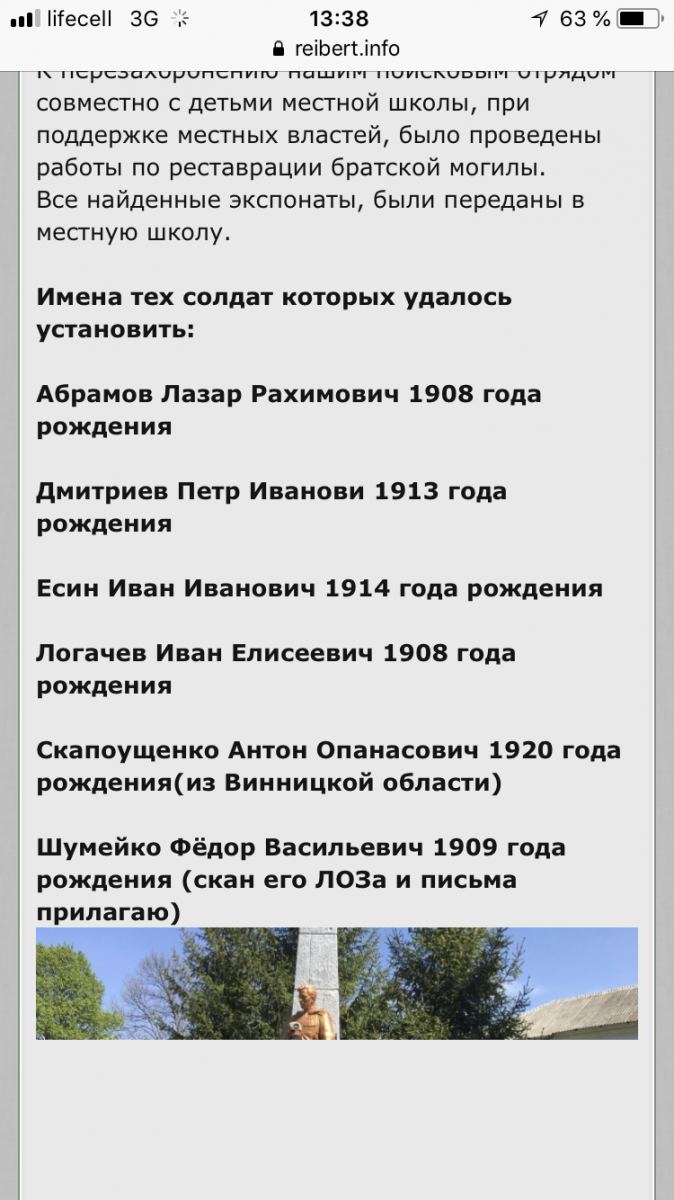Tap the reibert.info address bar
The width and height of the screenshot is (674, 1200).
(x=337, y=48)
